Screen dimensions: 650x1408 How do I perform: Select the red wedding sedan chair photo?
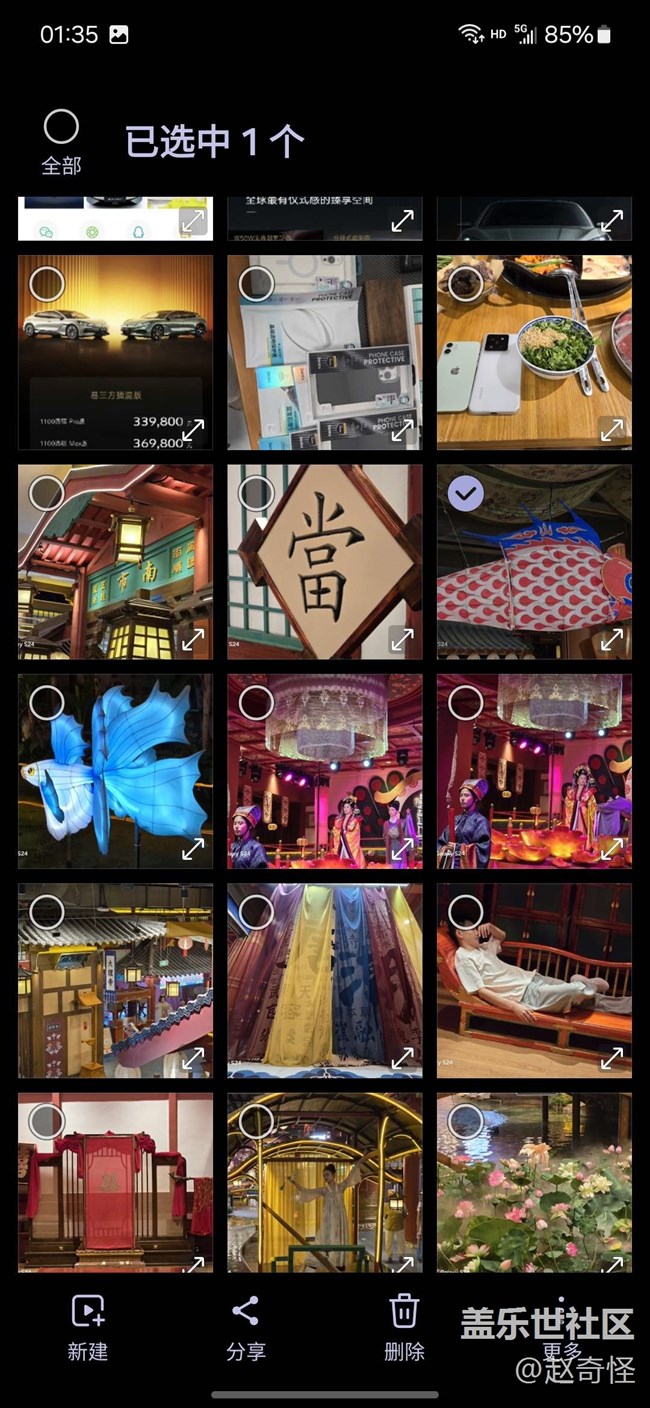coord(47,1121)
